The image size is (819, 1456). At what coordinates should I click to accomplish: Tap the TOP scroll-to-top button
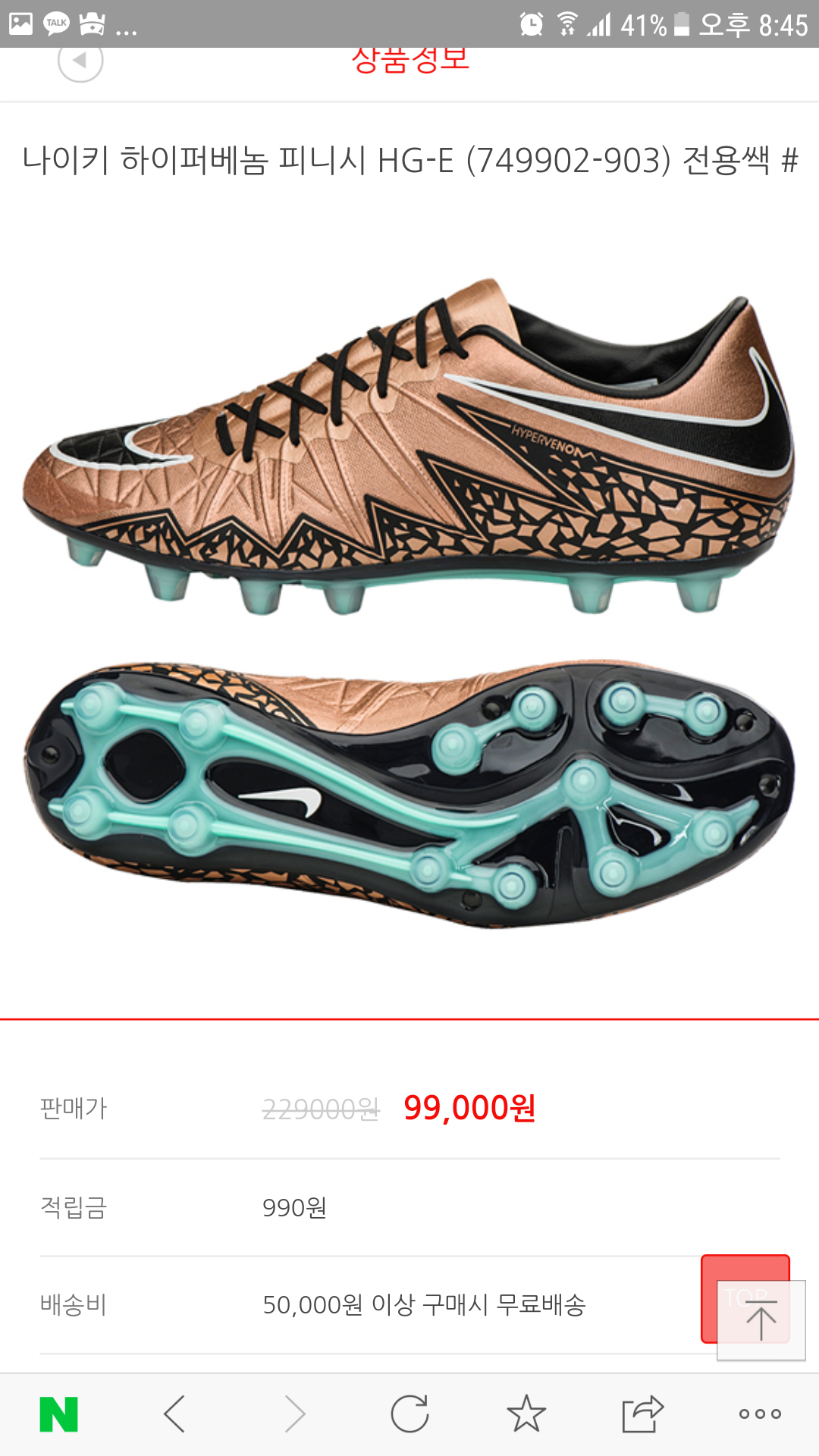760,1319
